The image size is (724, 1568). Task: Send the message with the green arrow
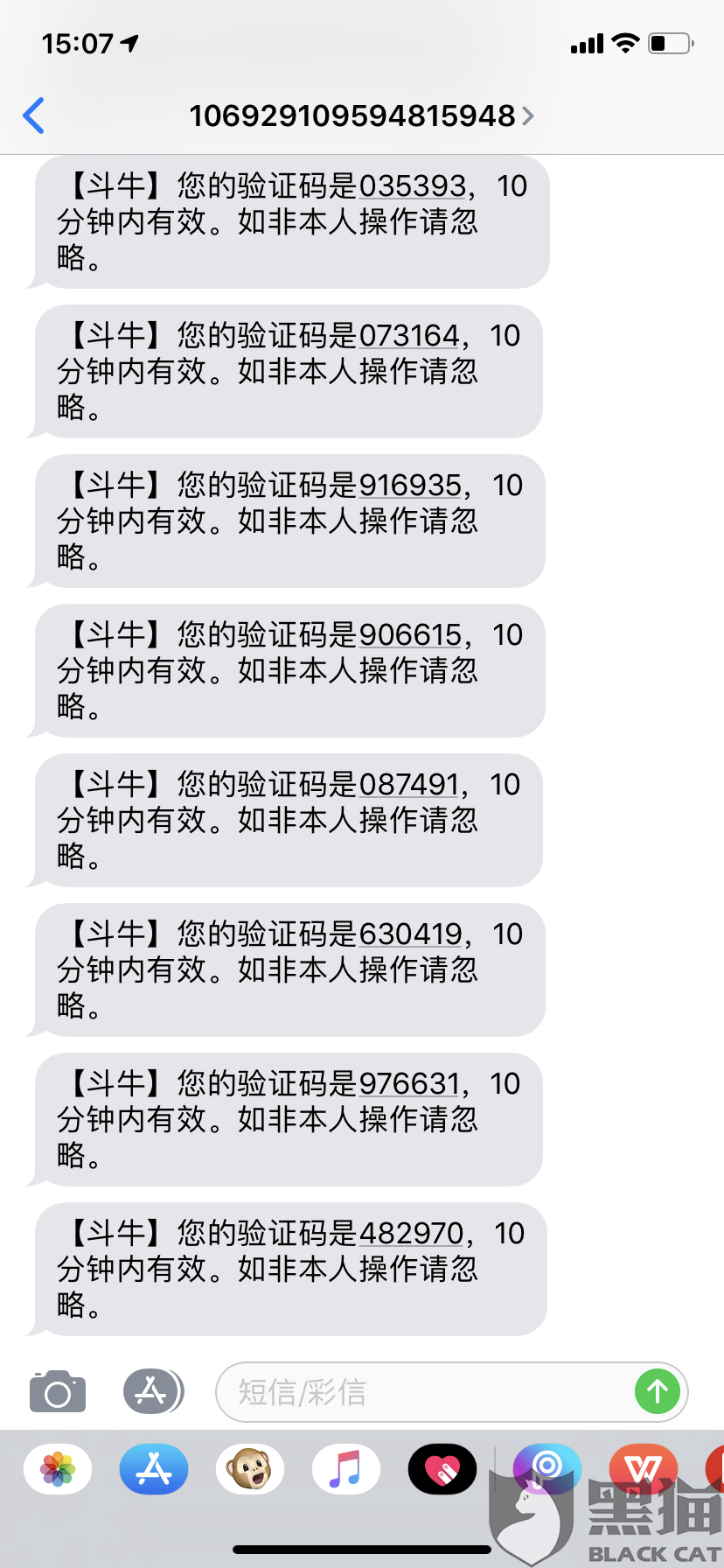pos(658,1391)
